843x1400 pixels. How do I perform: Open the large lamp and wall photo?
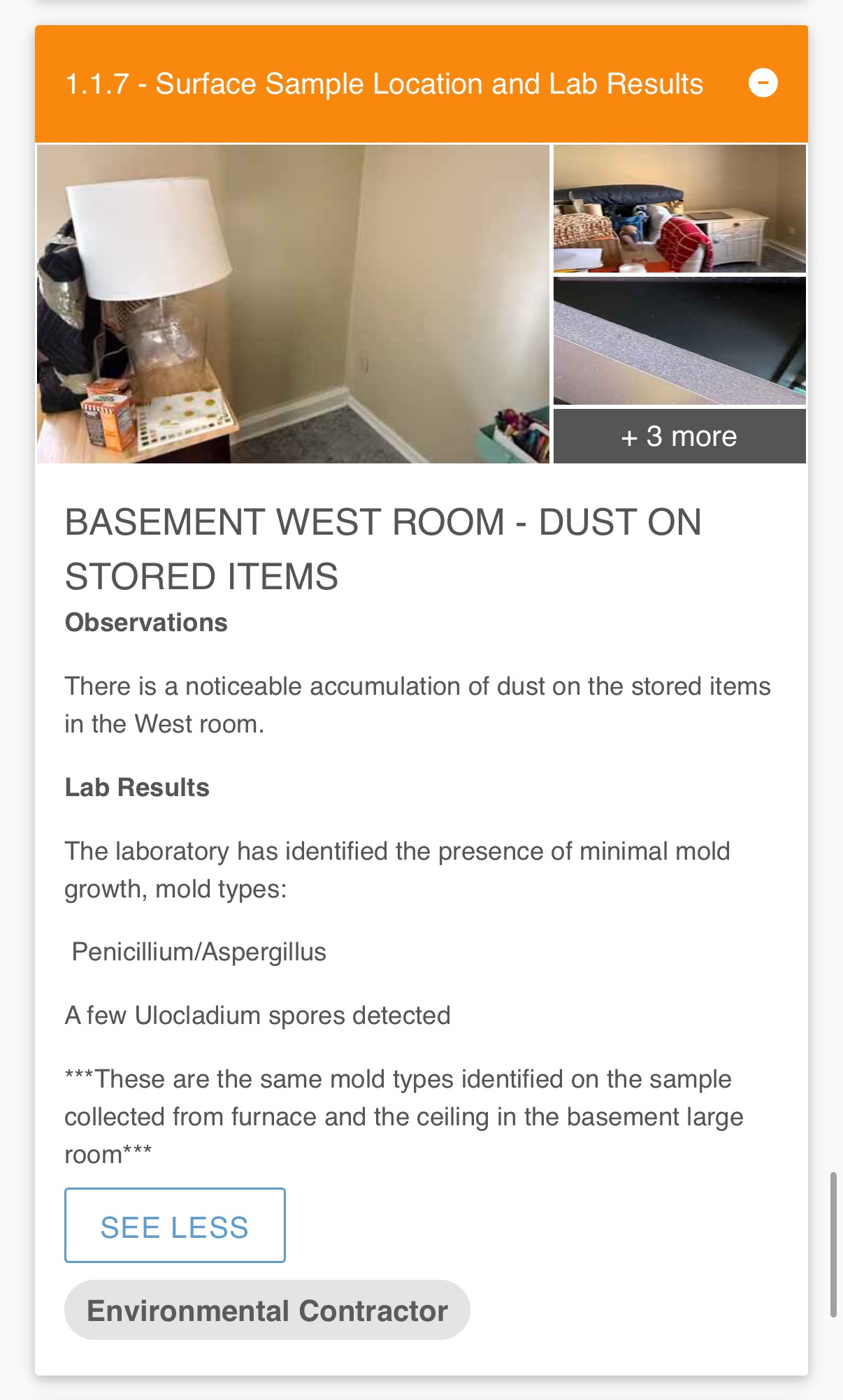click(x=293, y=303)
